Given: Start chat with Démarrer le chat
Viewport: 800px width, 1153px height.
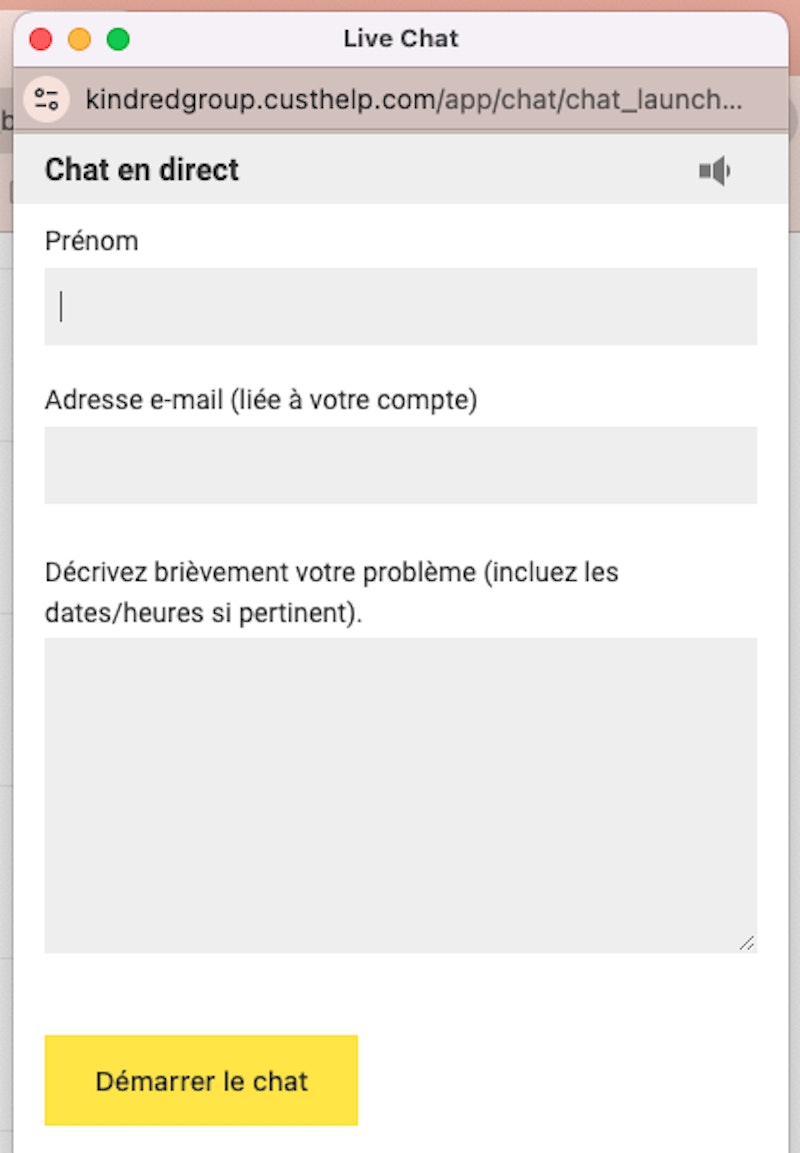Looking at the screenshot, I should coord(201,1081).
